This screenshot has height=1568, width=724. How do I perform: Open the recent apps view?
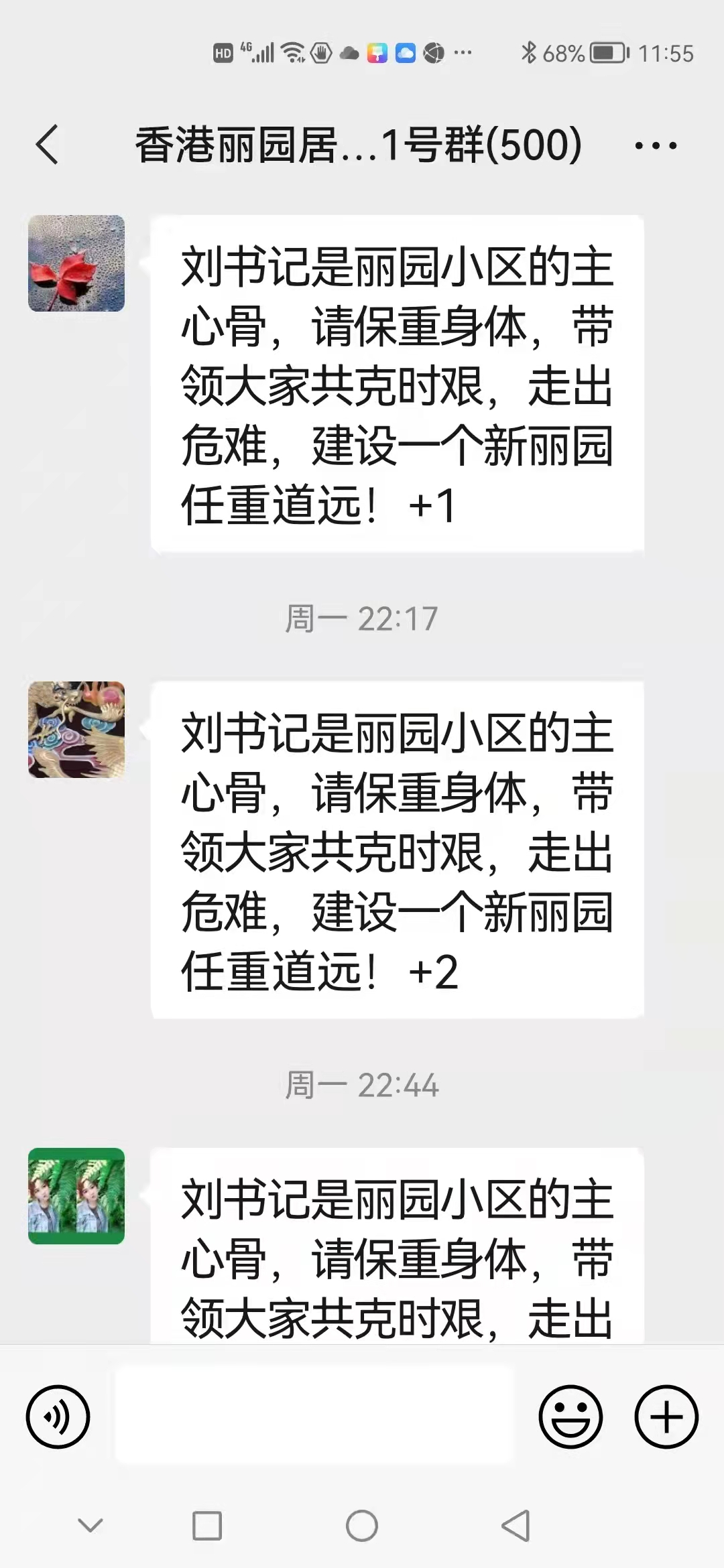(x=207, y=1526)
